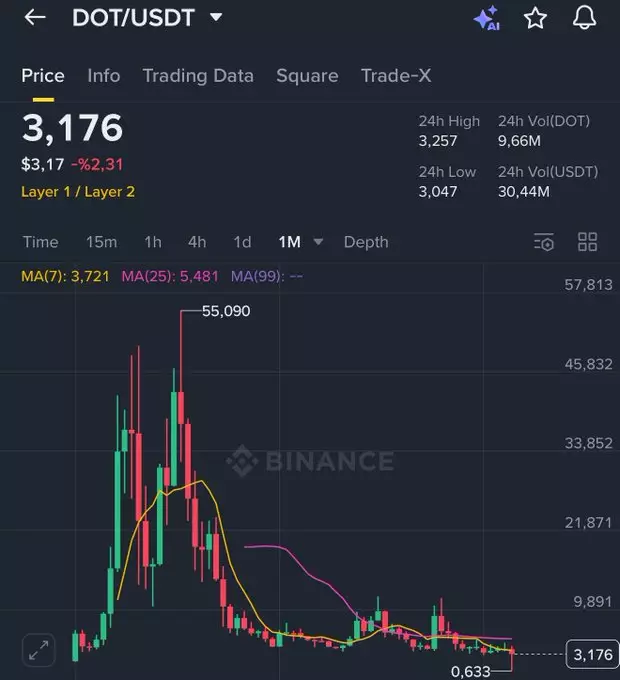Set a price alert with bell icon
Screen dimensions: 620x680
pyautogui.click(x=584, y=18)
